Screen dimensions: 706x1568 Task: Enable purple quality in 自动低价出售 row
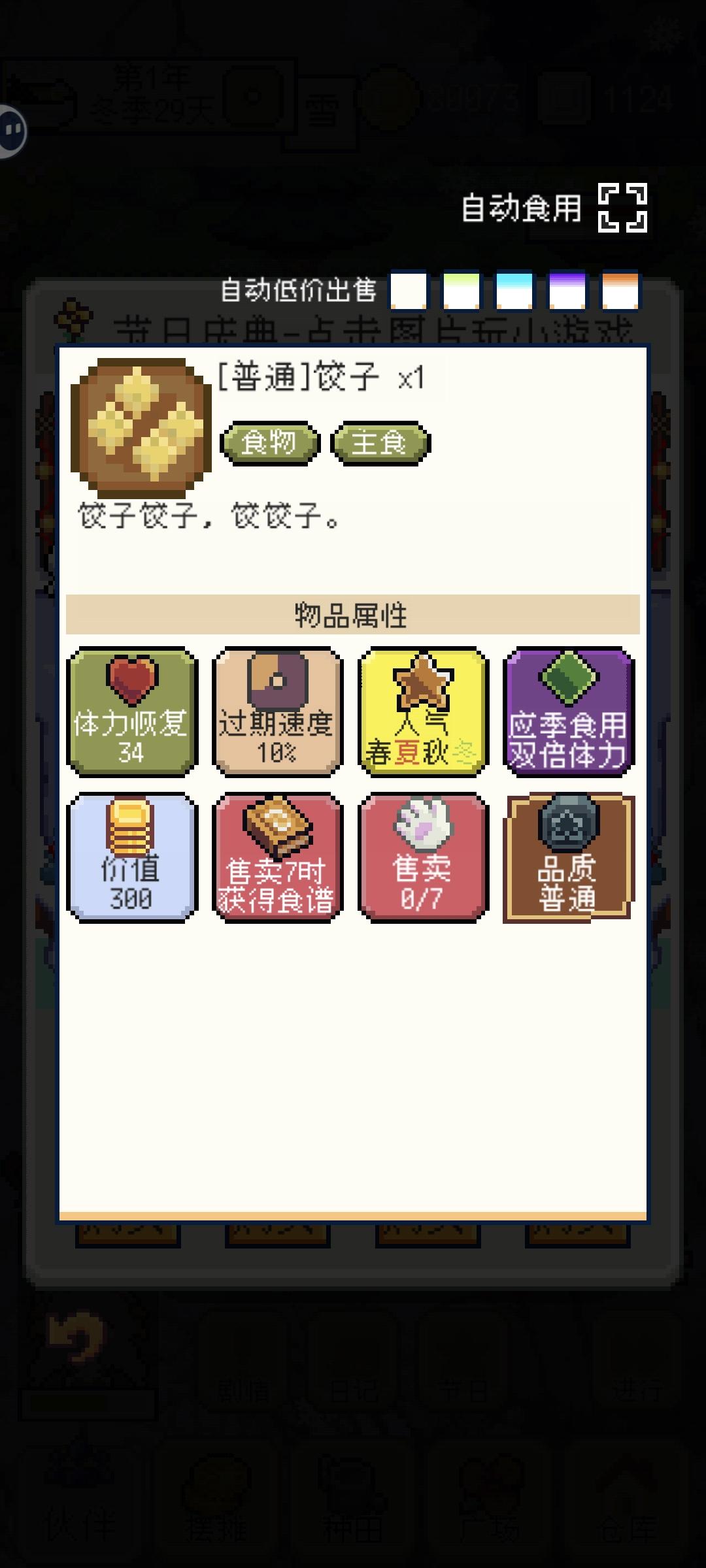pyautogui.click(x=566, y=291)
